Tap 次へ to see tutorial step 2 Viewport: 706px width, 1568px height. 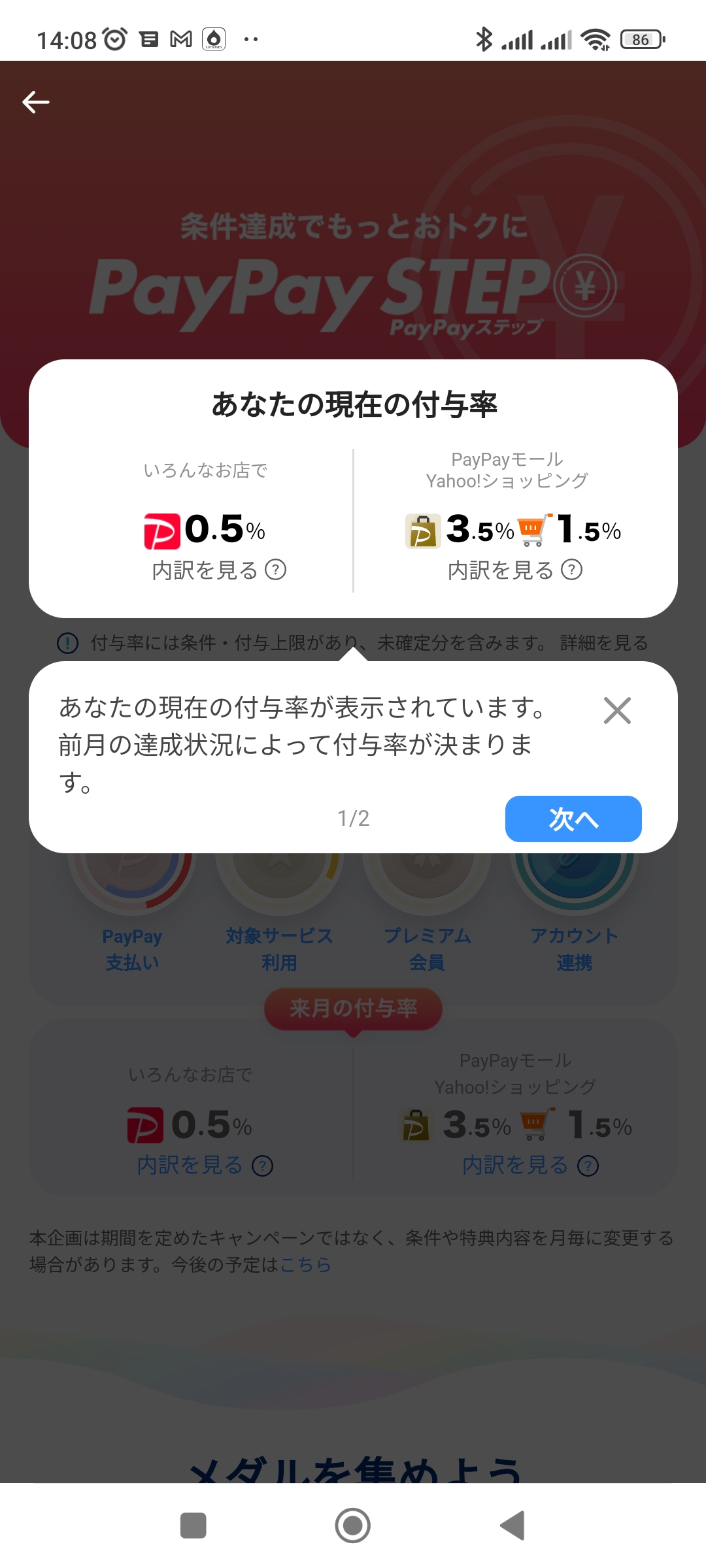[x=573, y=819]
